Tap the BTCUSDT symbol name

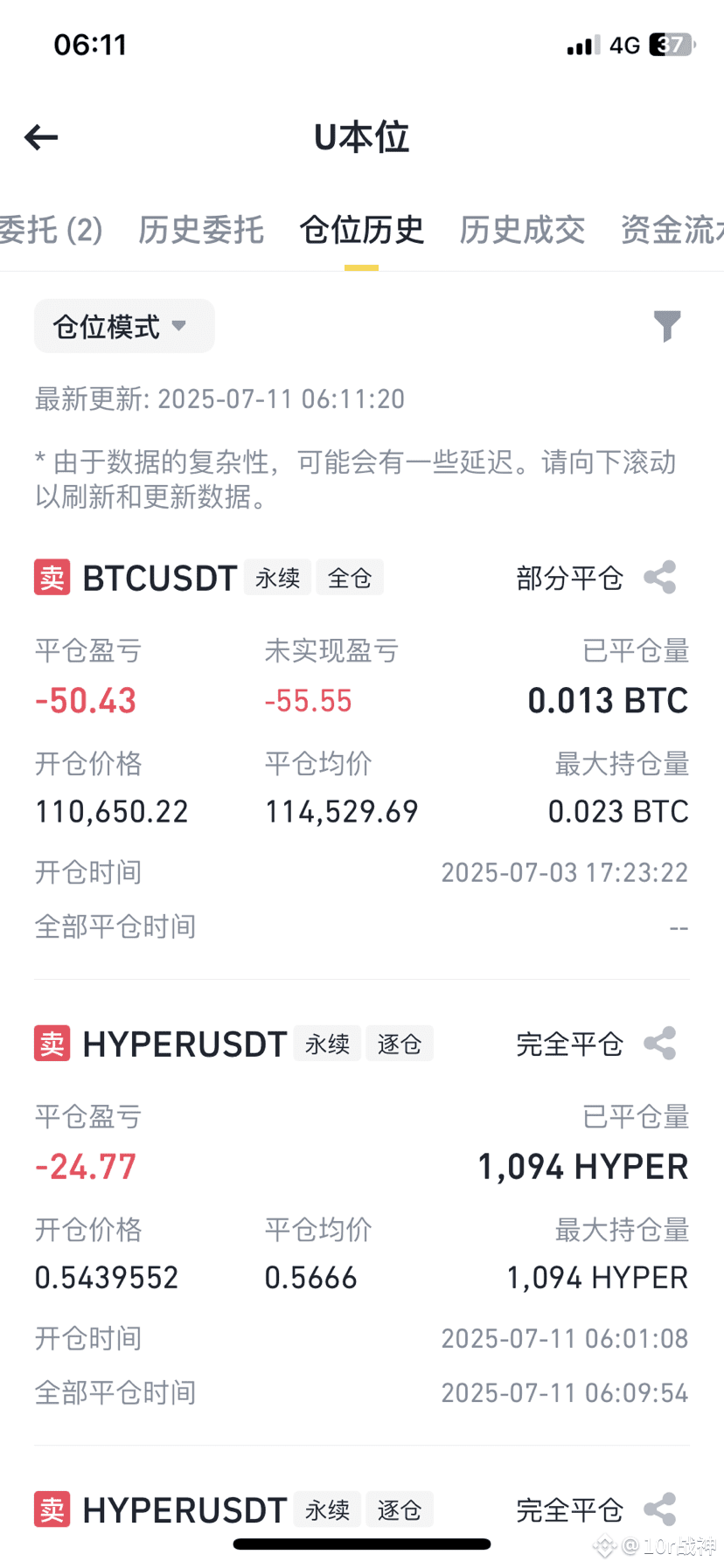pos(159,577)
